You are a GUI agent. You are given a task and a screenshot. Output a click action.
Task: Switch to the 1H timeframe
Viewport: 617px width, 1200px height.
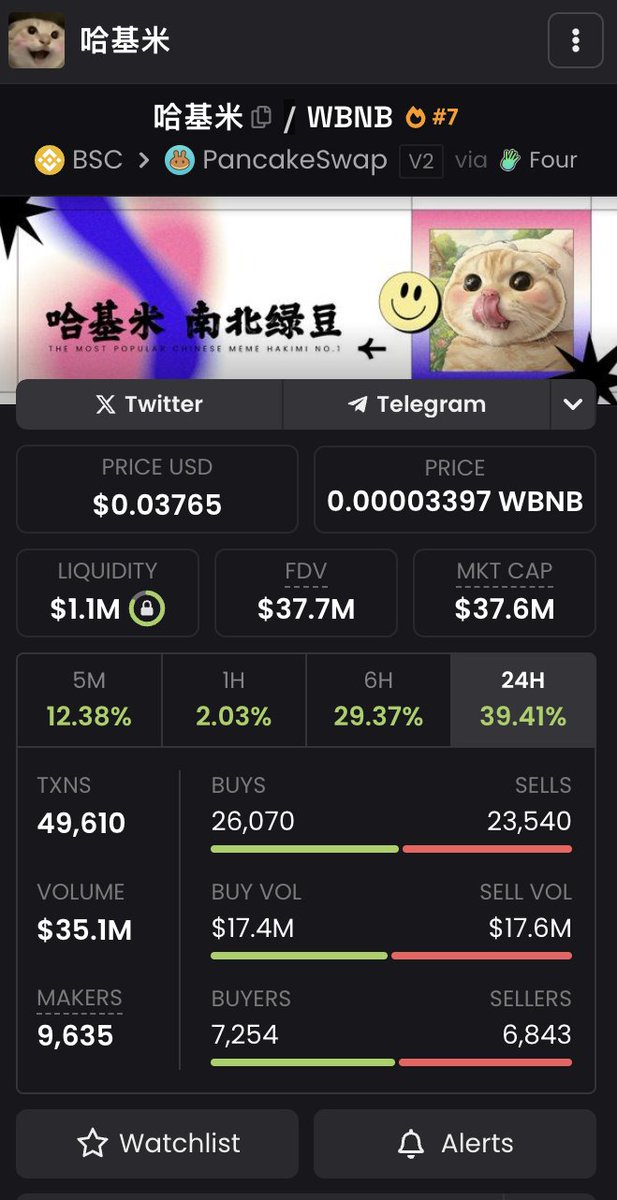coord(233,700)
